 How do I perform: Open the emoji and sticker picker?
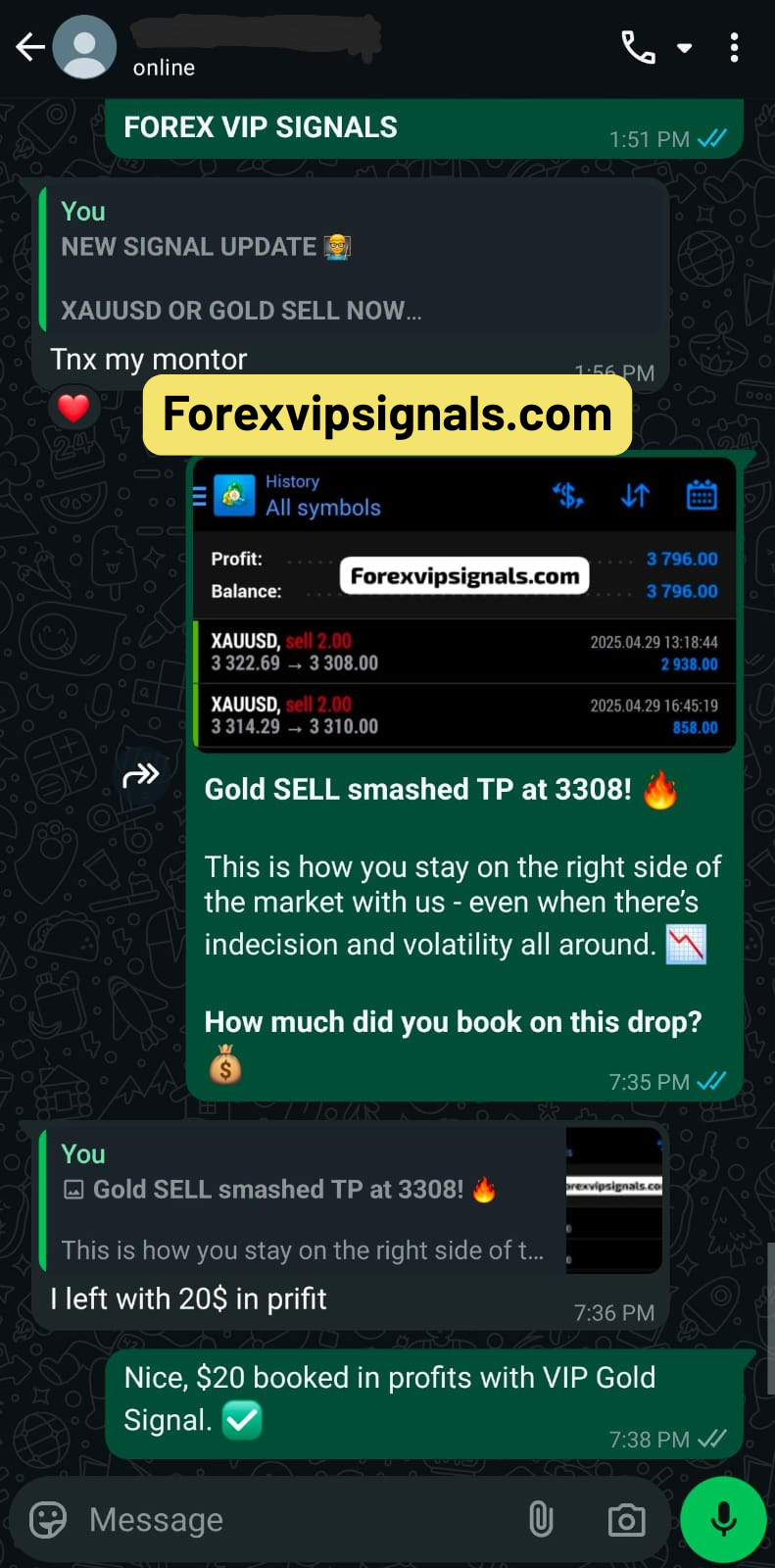coord(47,1520)
